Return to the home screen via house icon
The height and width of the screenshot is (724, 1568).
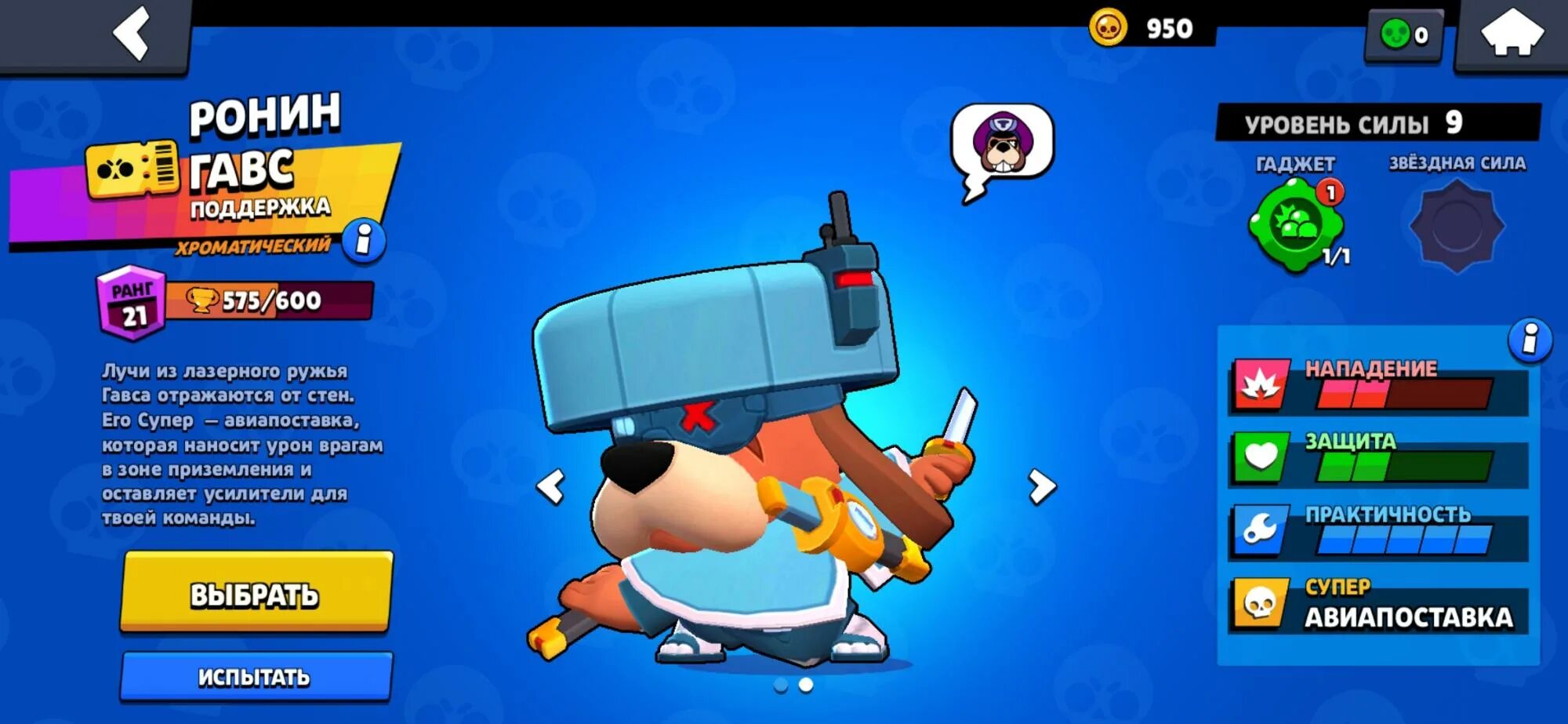tap(1512, 33)
